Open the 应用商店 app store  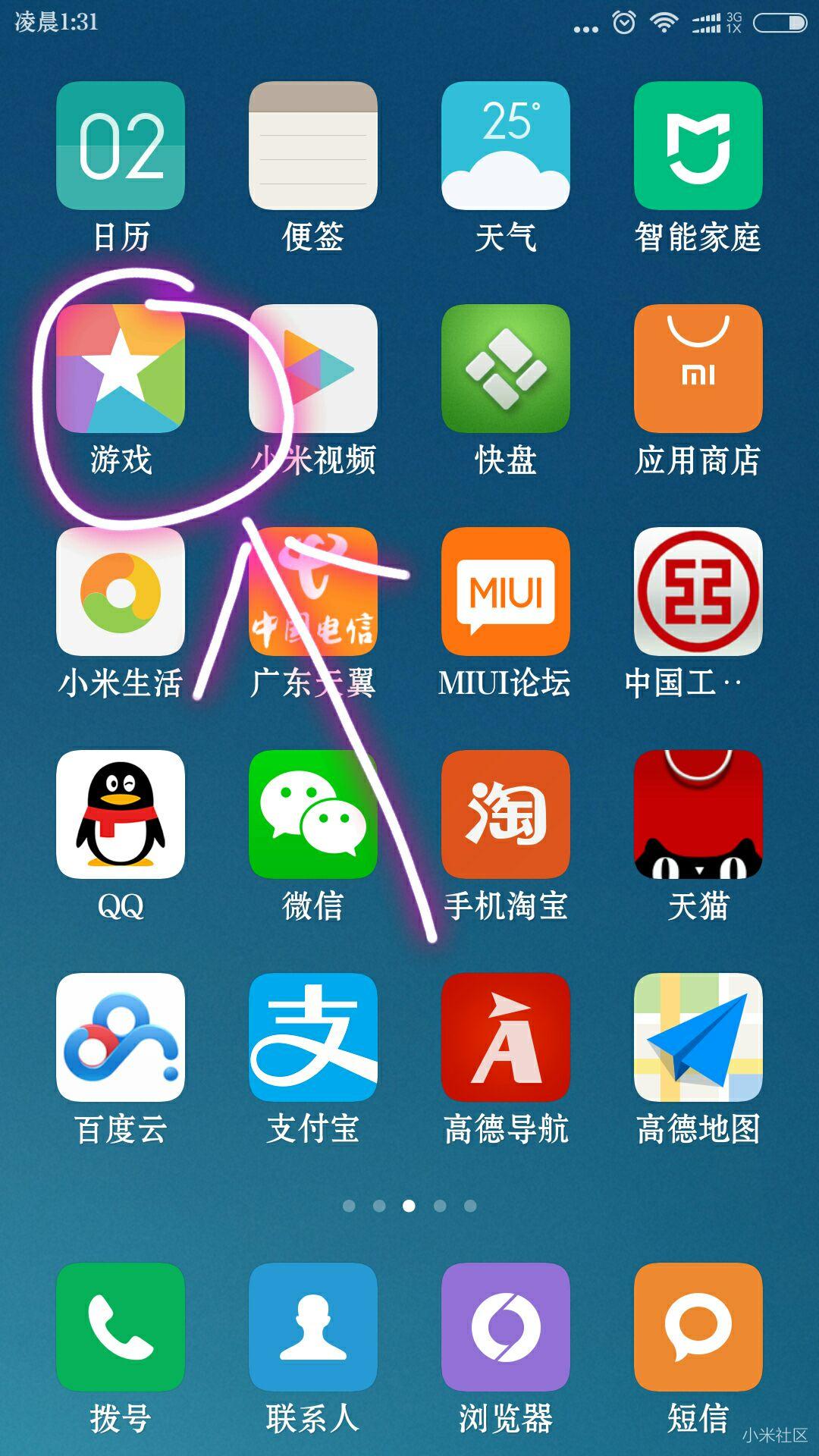(698, 369)
